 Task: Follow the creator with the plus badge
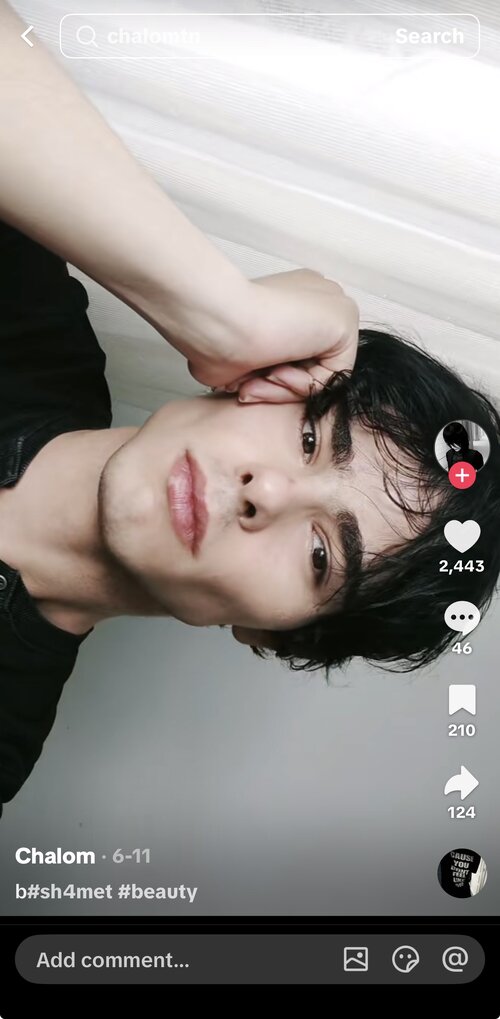(x=462, y=476)
